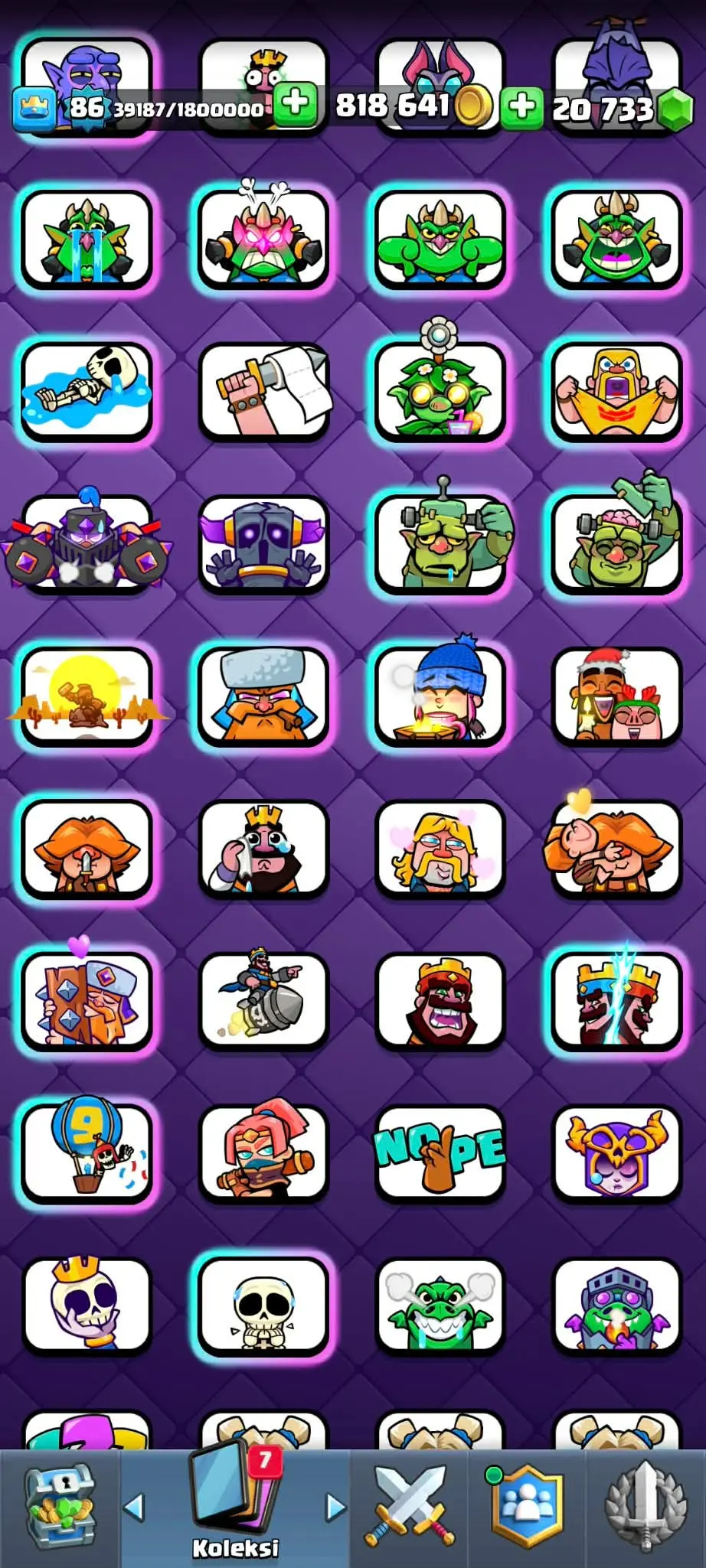Tap the right arrow beside Koleksi
This screenshot has height=1568, width=706.
tap(335, 1508)
